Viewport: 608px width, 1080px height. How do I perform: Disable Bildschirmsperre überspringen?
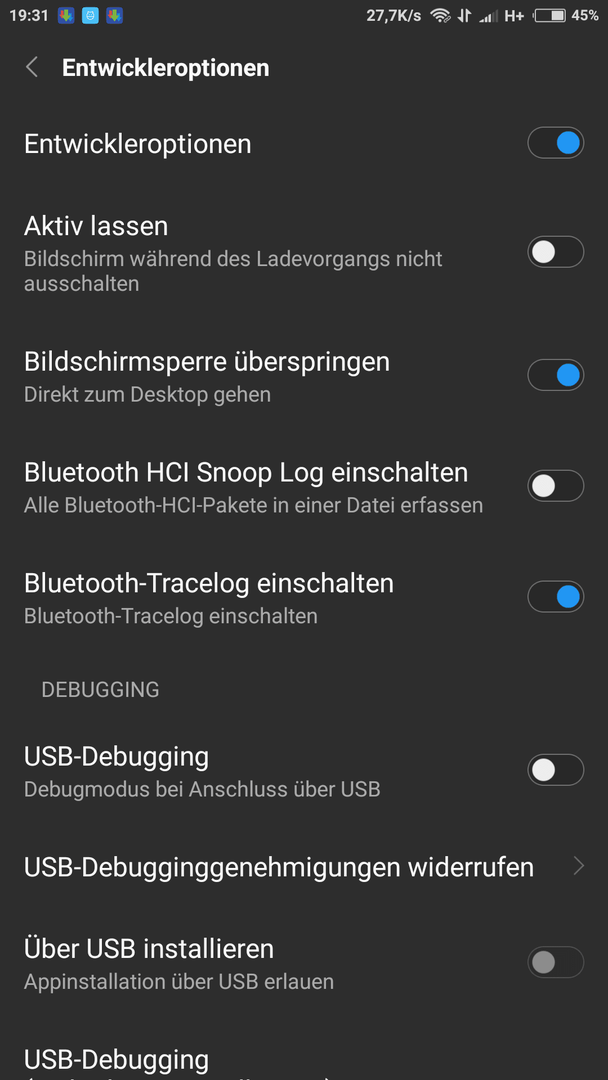556,375
